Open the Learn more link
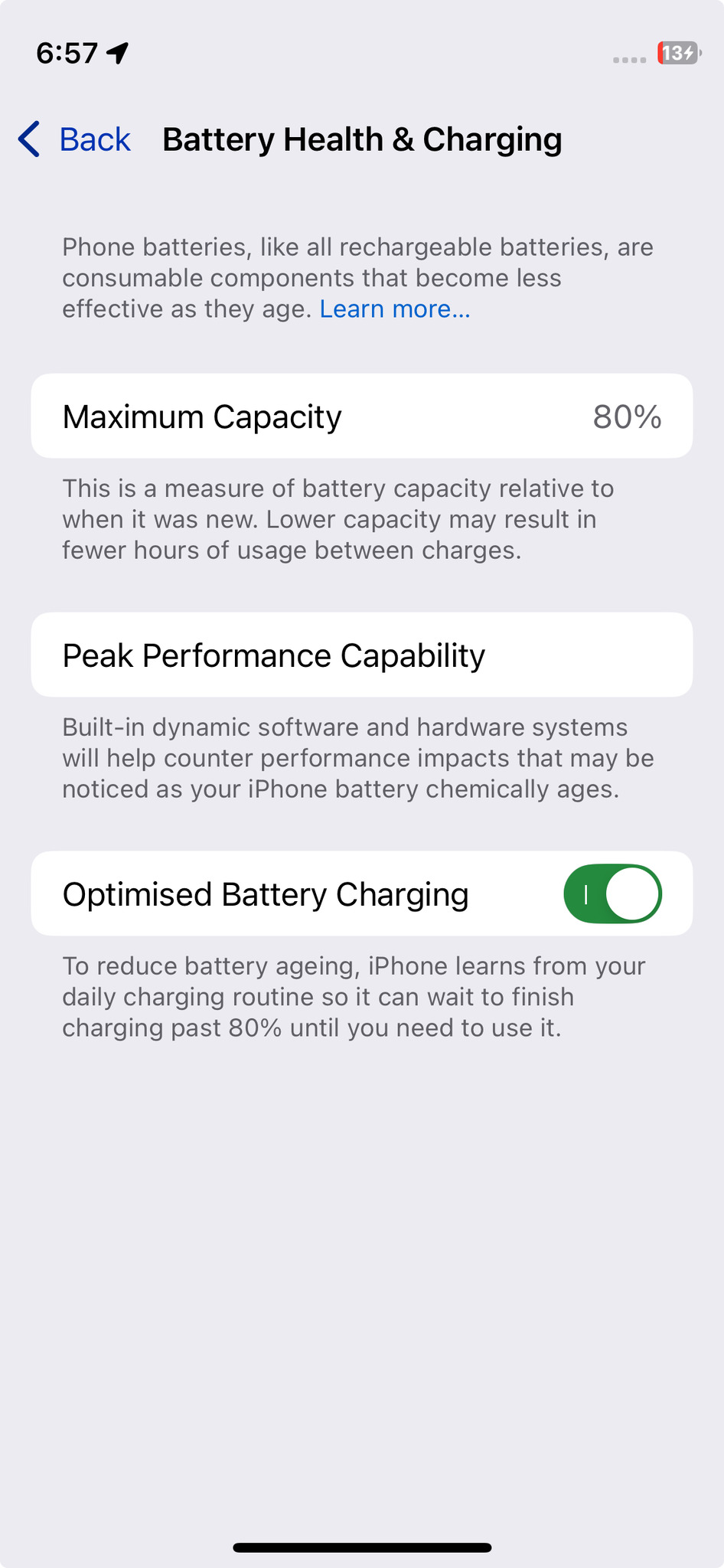724x1568 pixels. click(395, 309)
